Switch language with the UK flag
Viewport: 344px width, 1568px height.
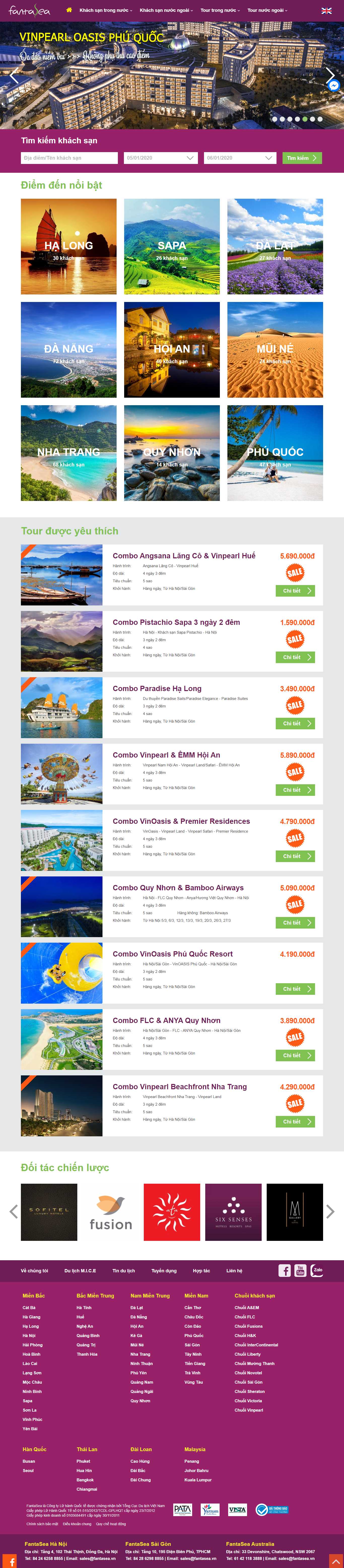(326, 10)
